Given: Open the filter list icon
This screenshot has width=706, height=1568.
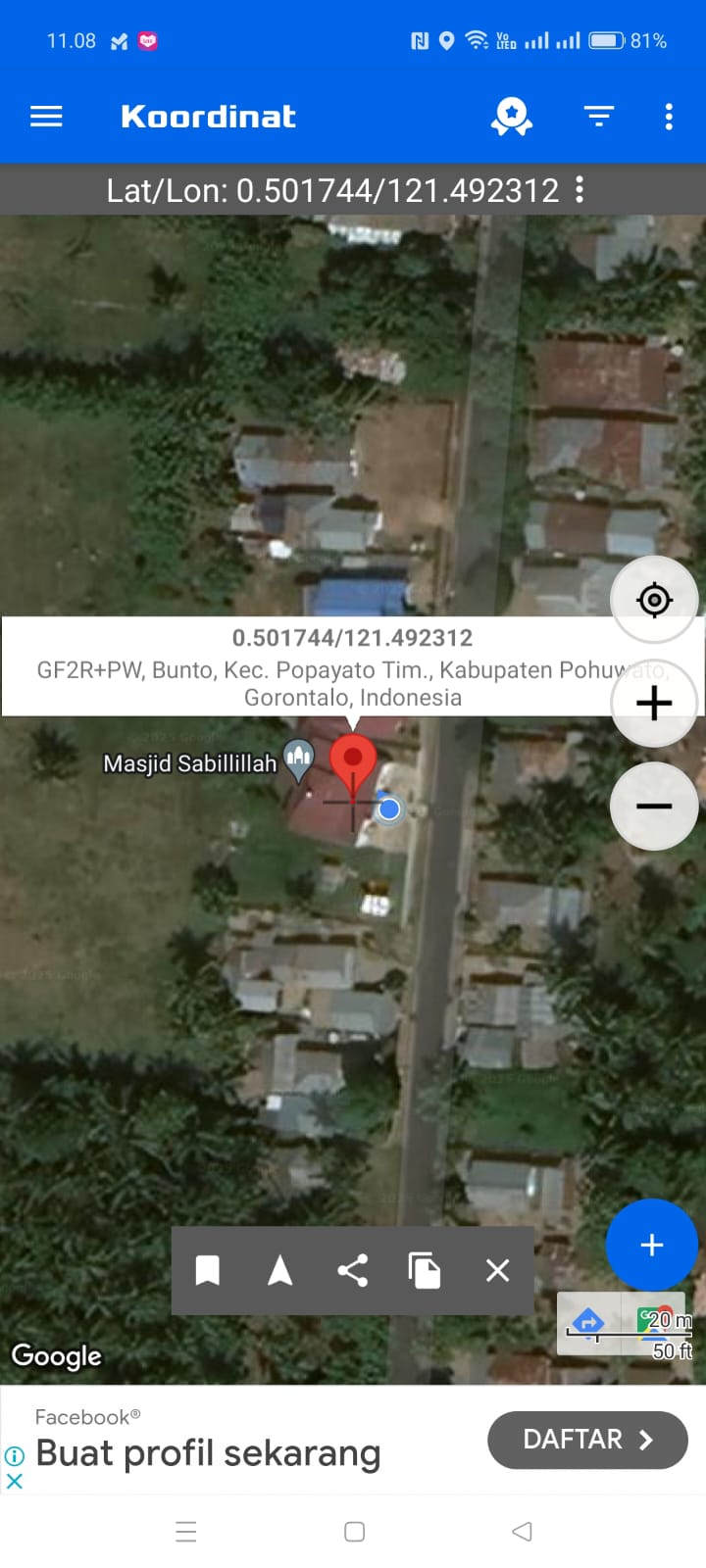Looking at the screenshot, I should click(x=599, y=117).
